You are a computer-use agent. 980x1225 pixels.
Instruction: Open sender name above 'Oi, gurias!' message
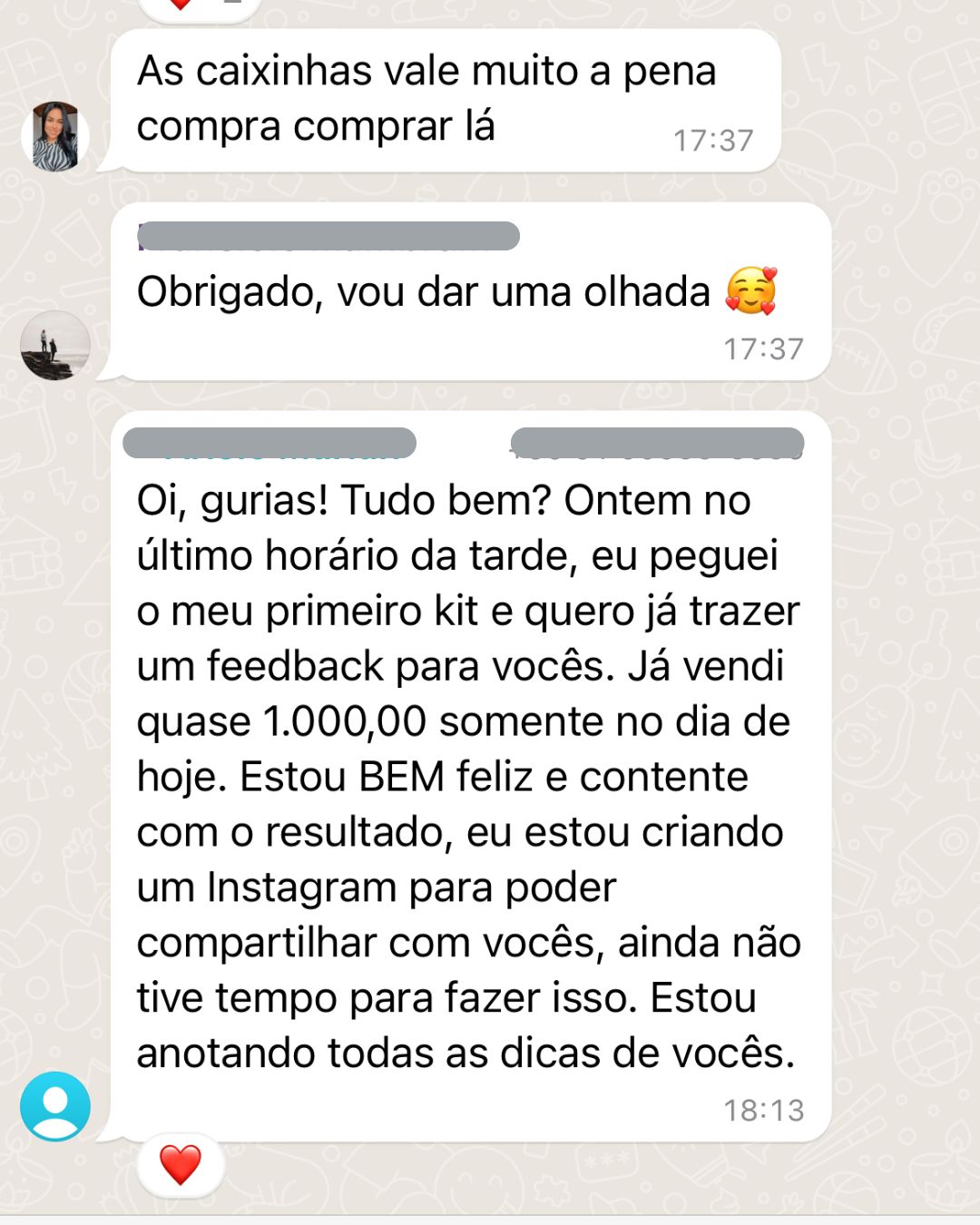point(269,444)
